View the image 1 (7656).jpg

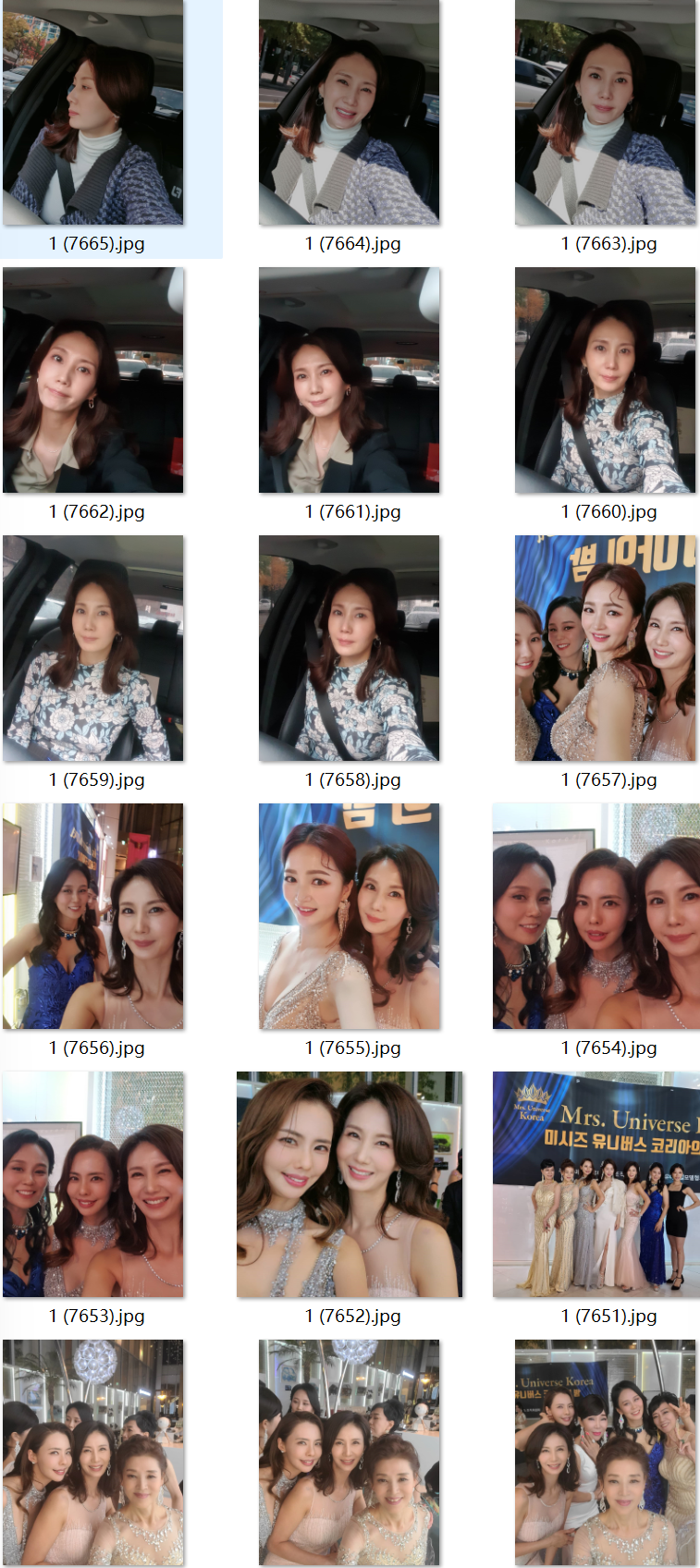(x=93, y=916)
